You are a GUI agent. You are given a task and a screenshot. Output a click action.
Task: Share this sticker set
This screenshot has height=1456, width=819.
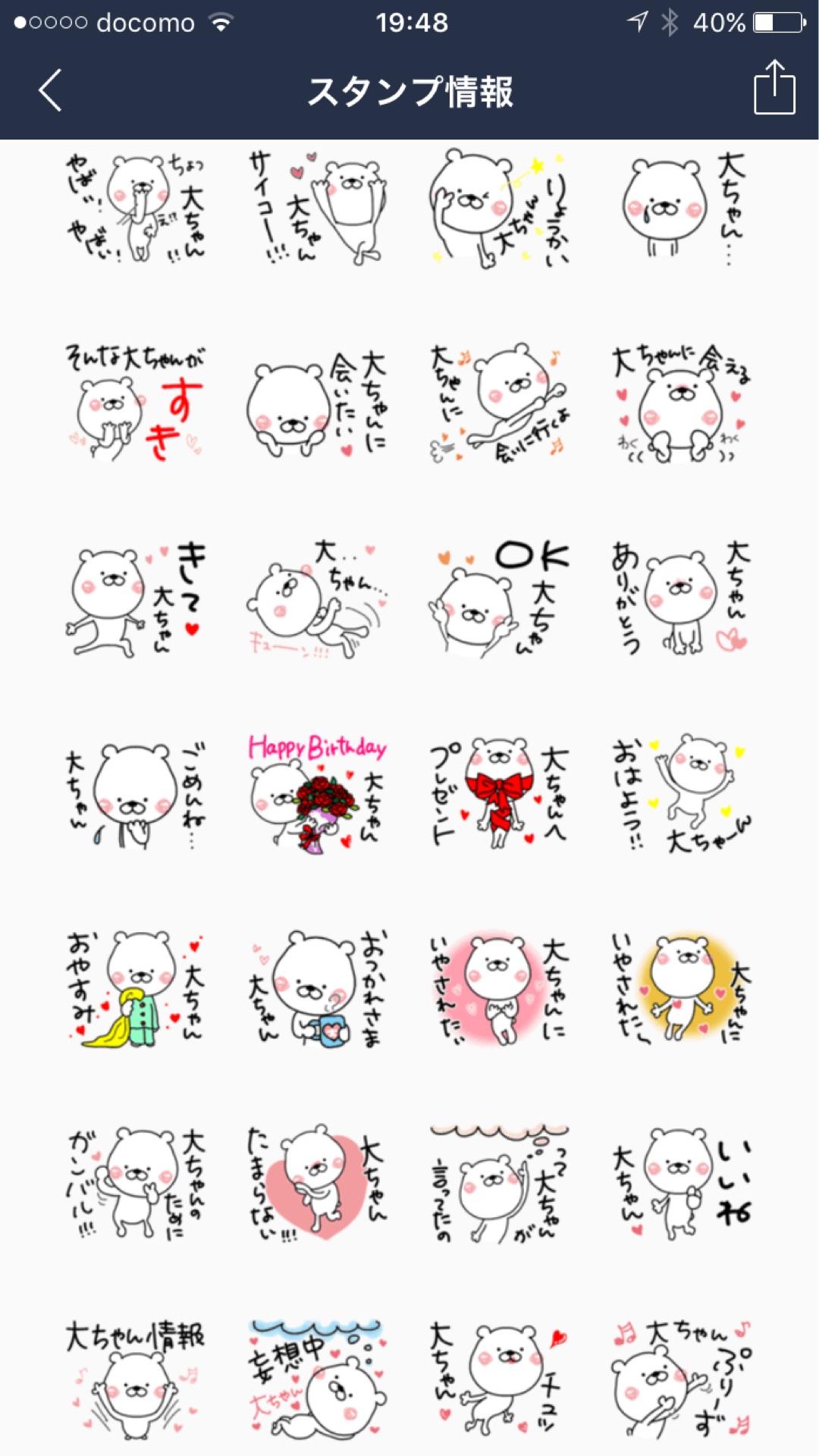[774, 88]
